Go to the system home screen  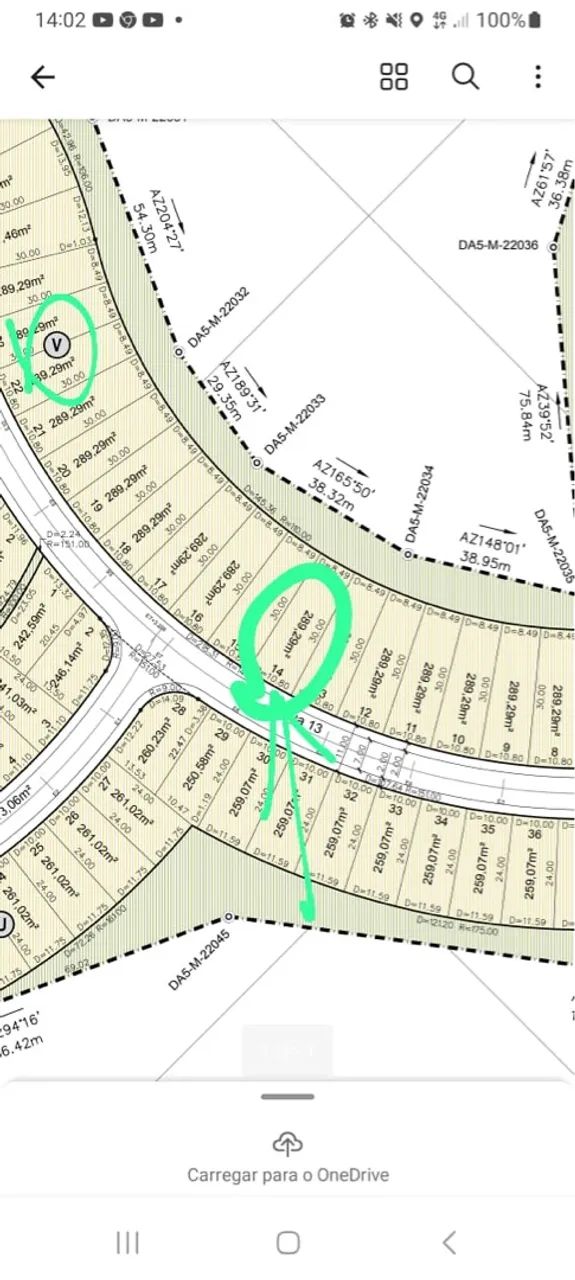288,1242
